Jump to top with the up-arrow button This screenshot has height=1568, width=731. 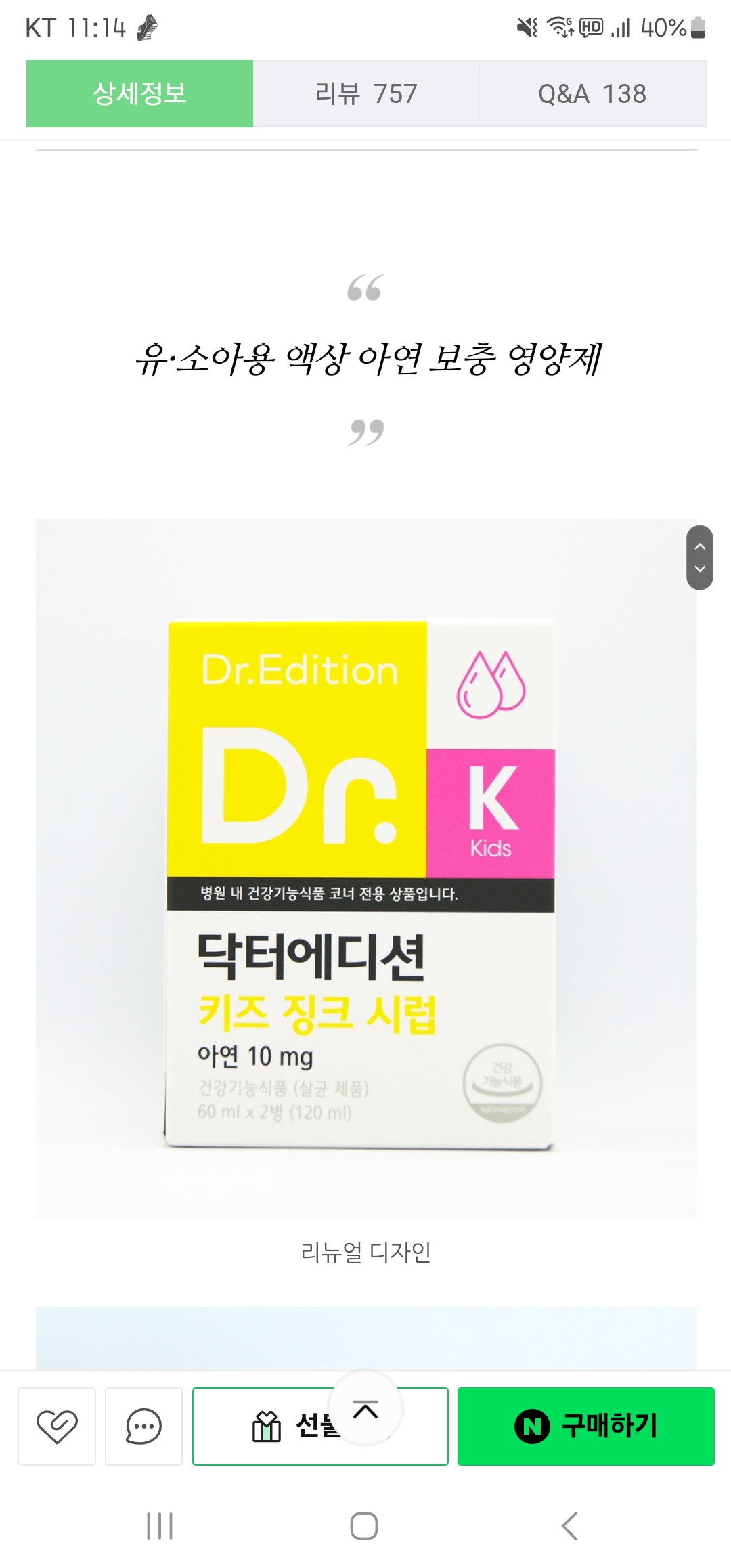(x=365, y=1409)
